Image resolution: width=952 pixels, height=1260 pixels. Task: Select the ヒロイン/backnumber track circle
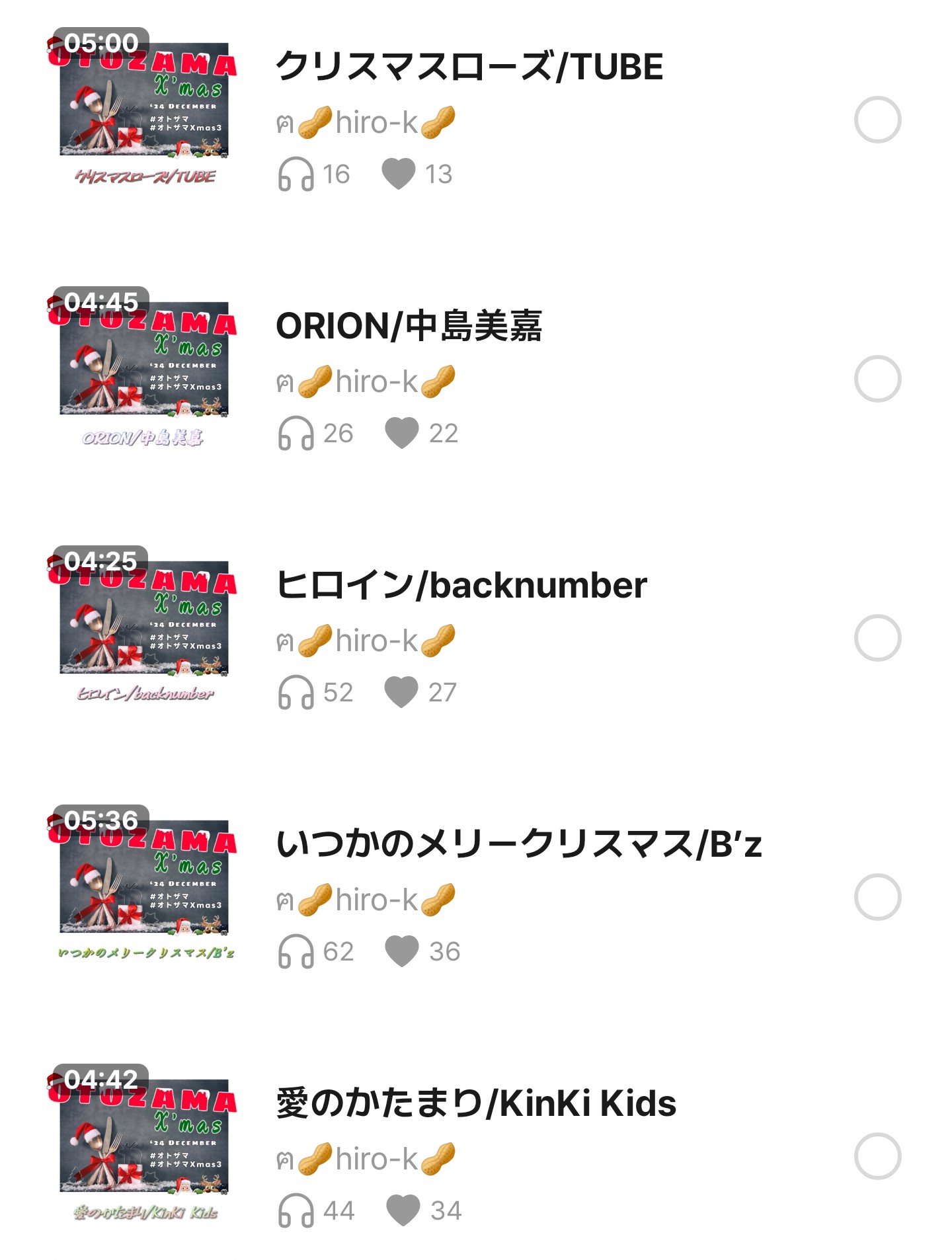coord(877,638)
